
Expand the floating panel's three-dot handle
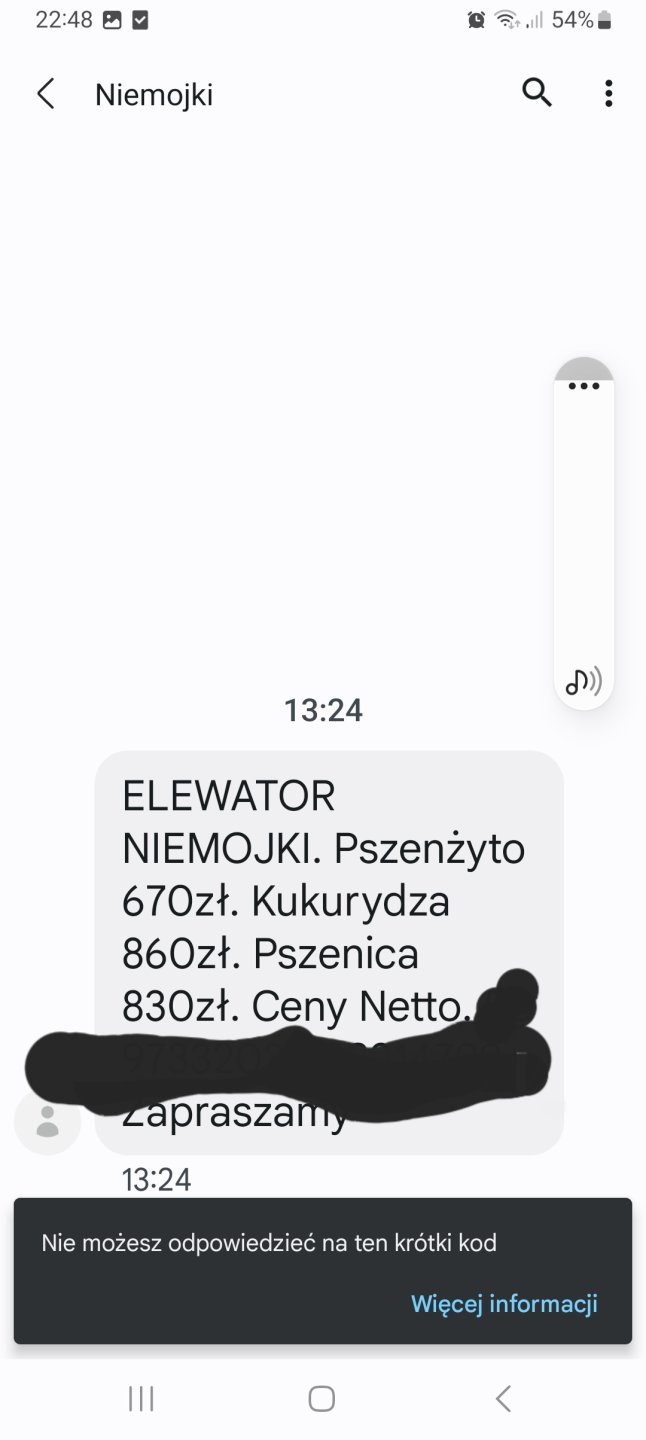pyautogui.click(x=584, y=386)
